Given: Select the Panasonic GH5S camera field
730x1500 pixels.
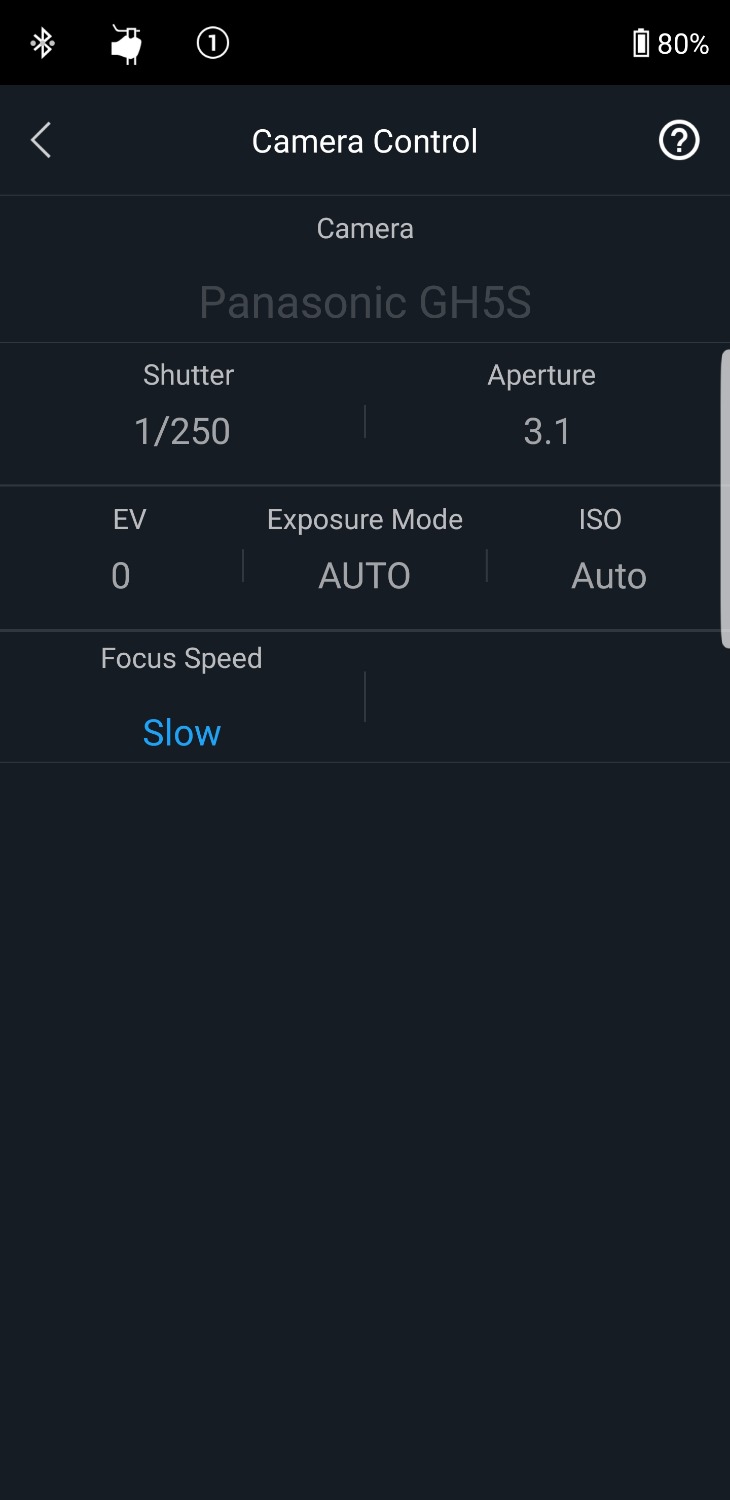Looking at the screenshot, I should click(x=365, y=301).
